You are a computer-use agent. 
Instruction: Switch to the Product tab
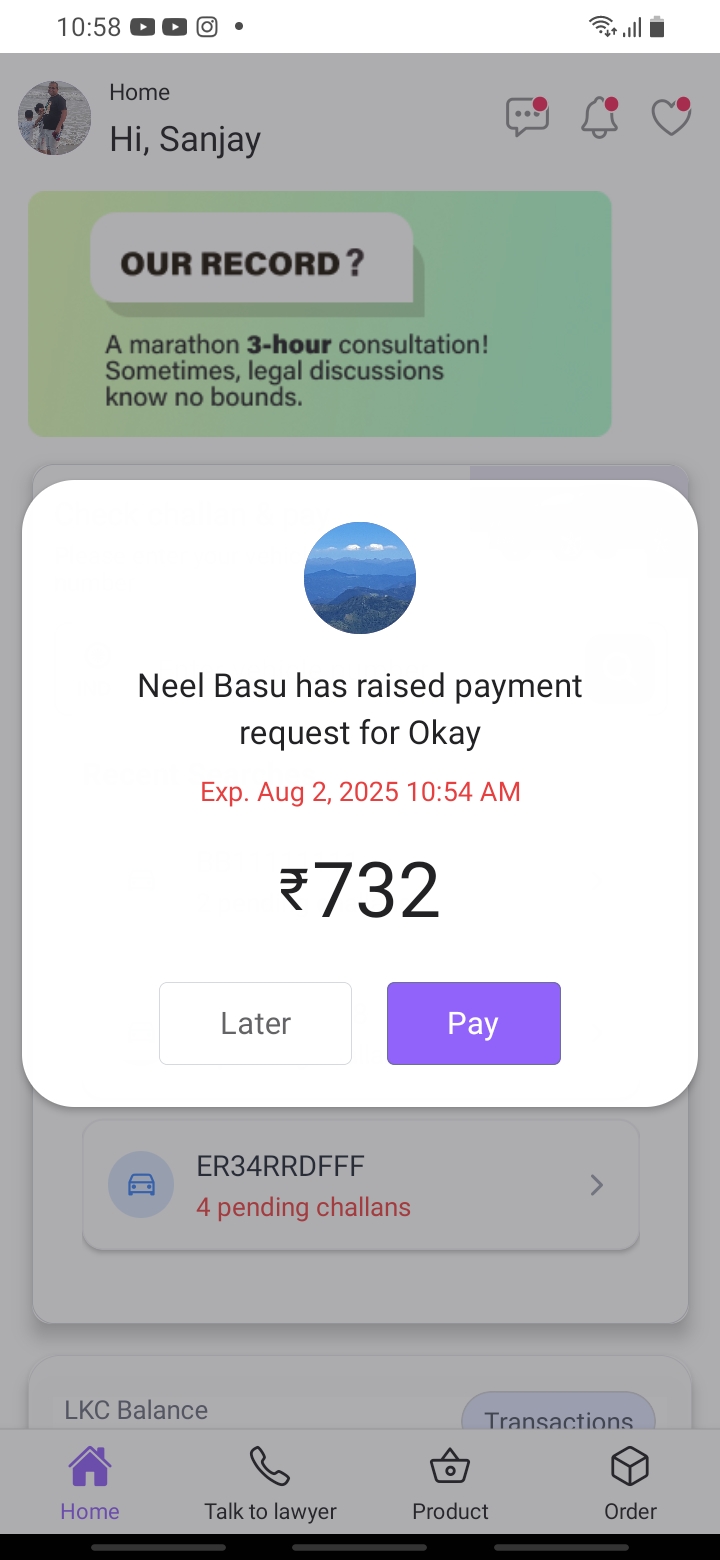(450, 1484)
